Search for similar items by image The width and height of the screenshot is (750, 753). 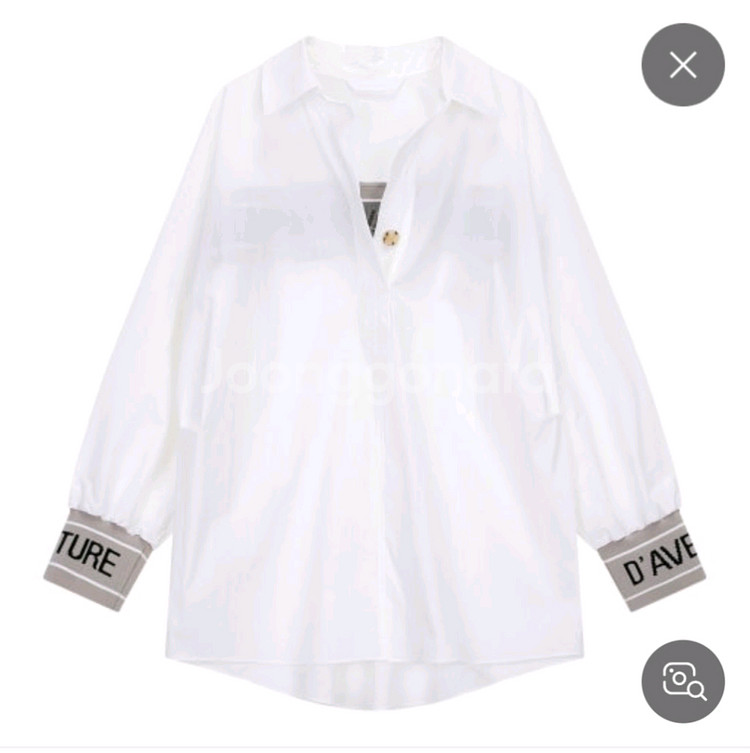point(683,681)
